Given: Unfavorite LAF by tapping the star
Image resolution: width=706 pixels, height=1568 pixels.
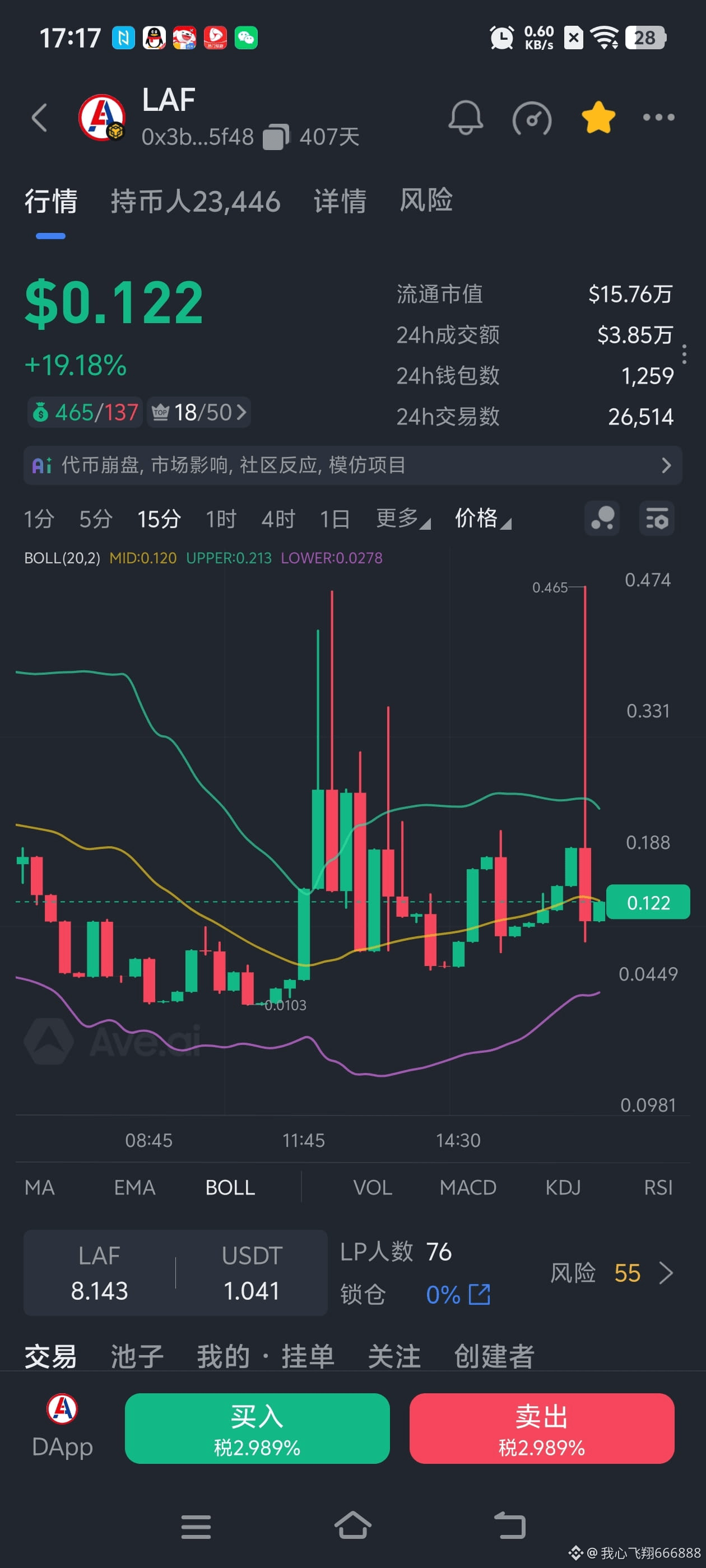Looking at the screenshot, I should point(599,116).
